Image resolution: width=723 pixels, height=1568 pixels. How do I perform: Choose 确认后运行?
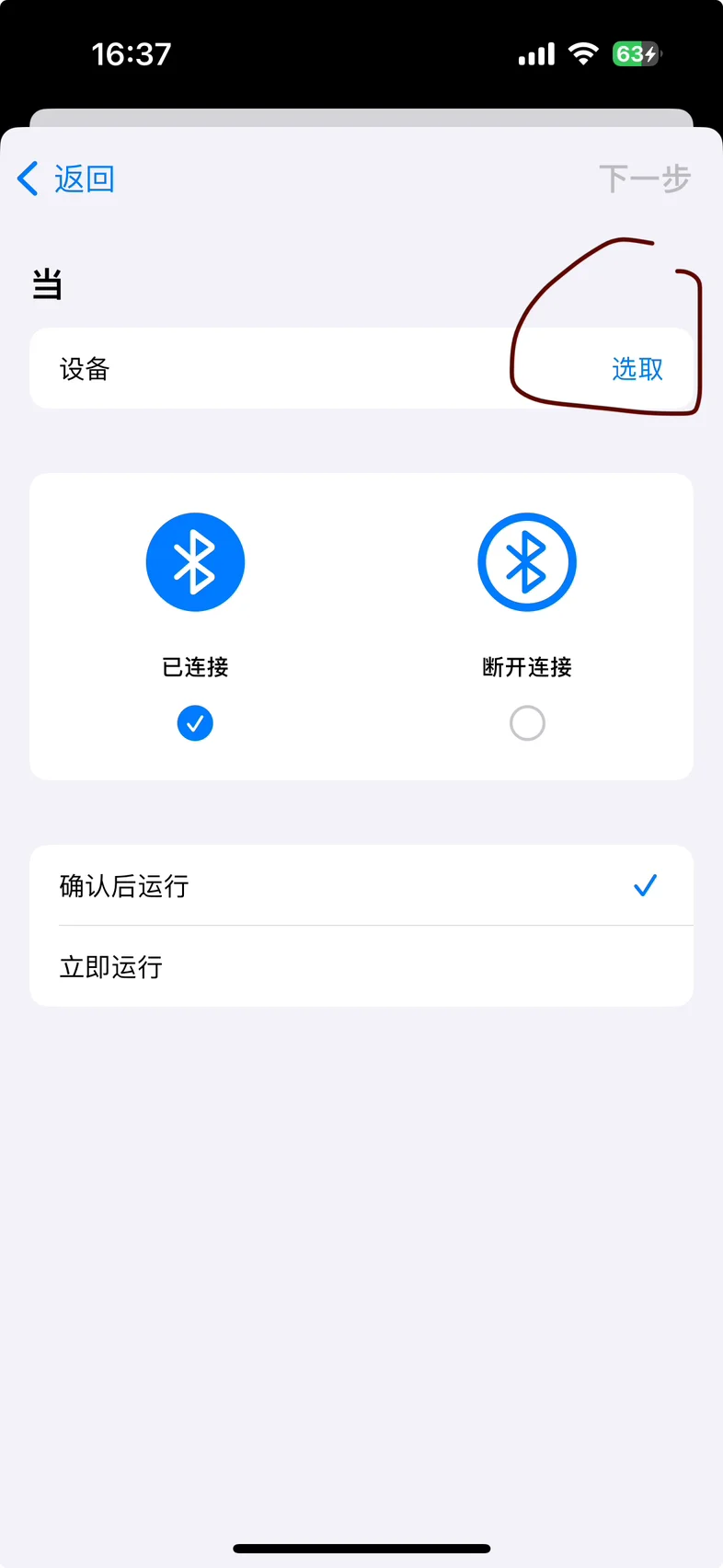(361, 885)
